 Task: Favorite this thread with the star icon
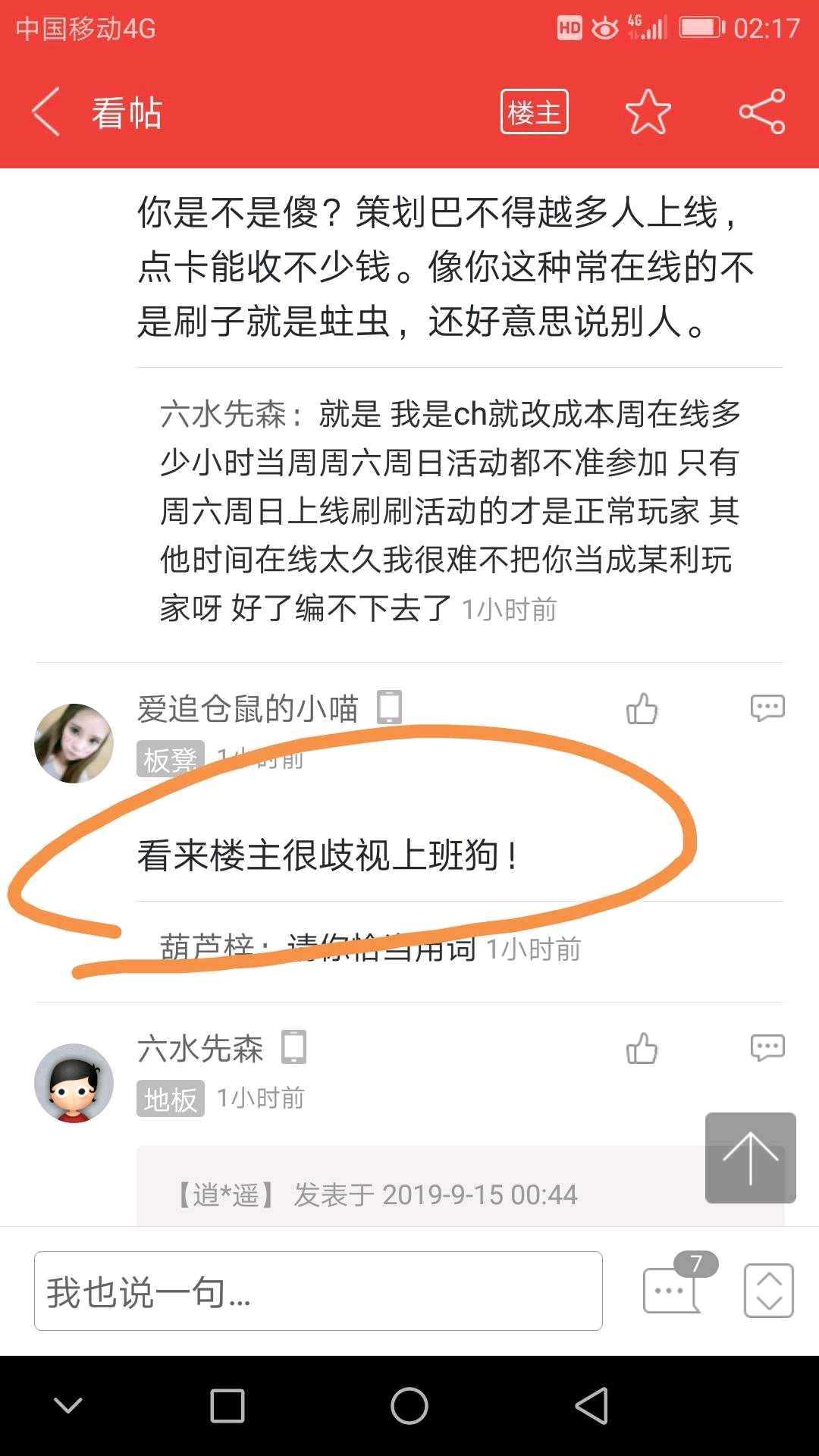[648, 112]
